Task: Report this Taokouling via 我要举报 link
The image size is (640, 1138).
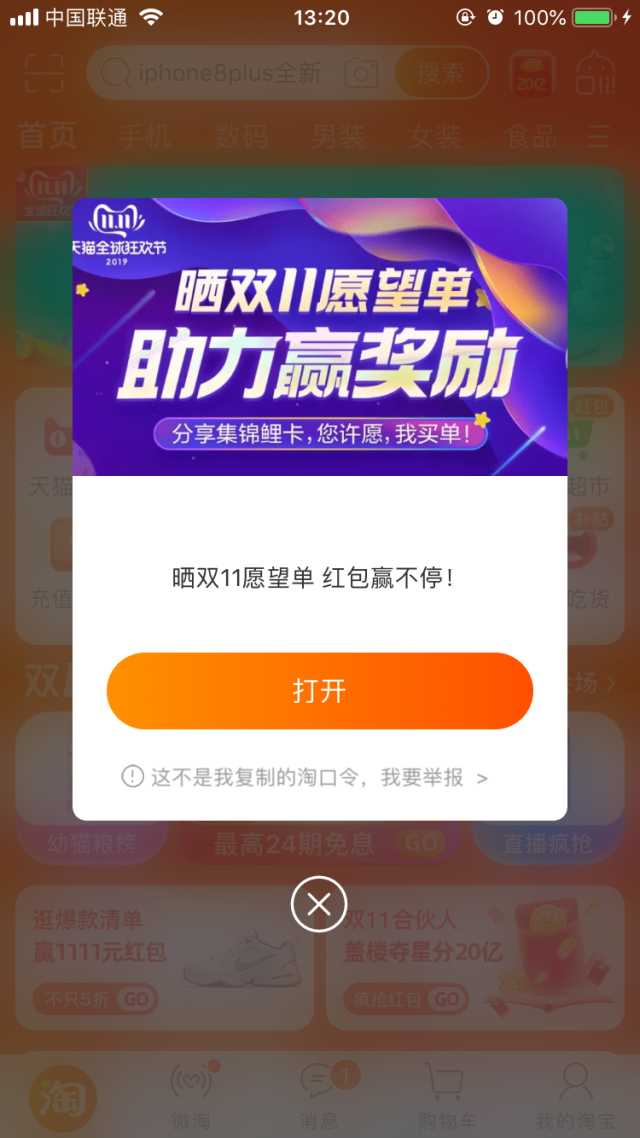Action: click(305, 777)
